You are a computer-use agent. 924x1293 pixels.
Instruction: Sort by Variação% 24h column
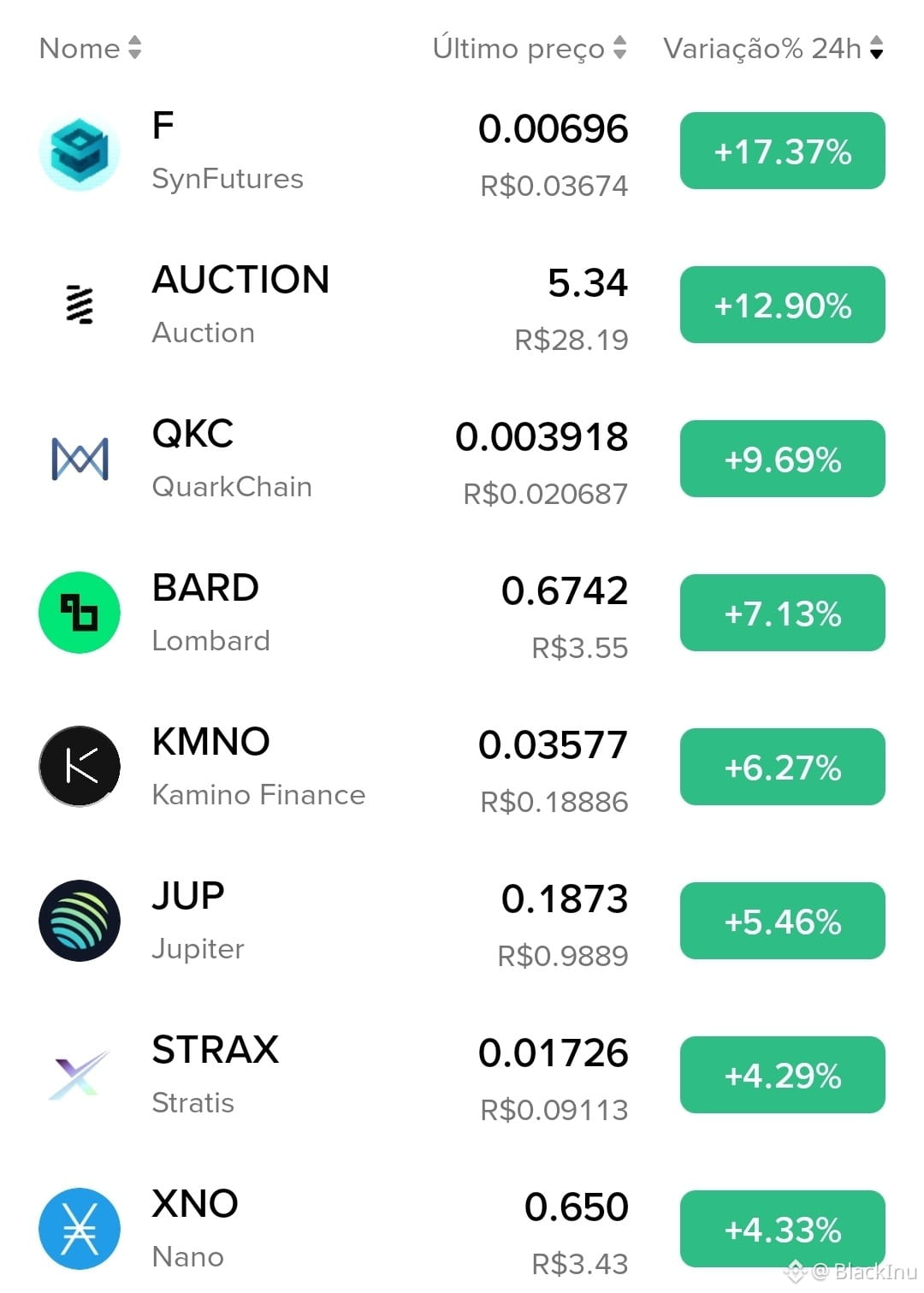773,48
